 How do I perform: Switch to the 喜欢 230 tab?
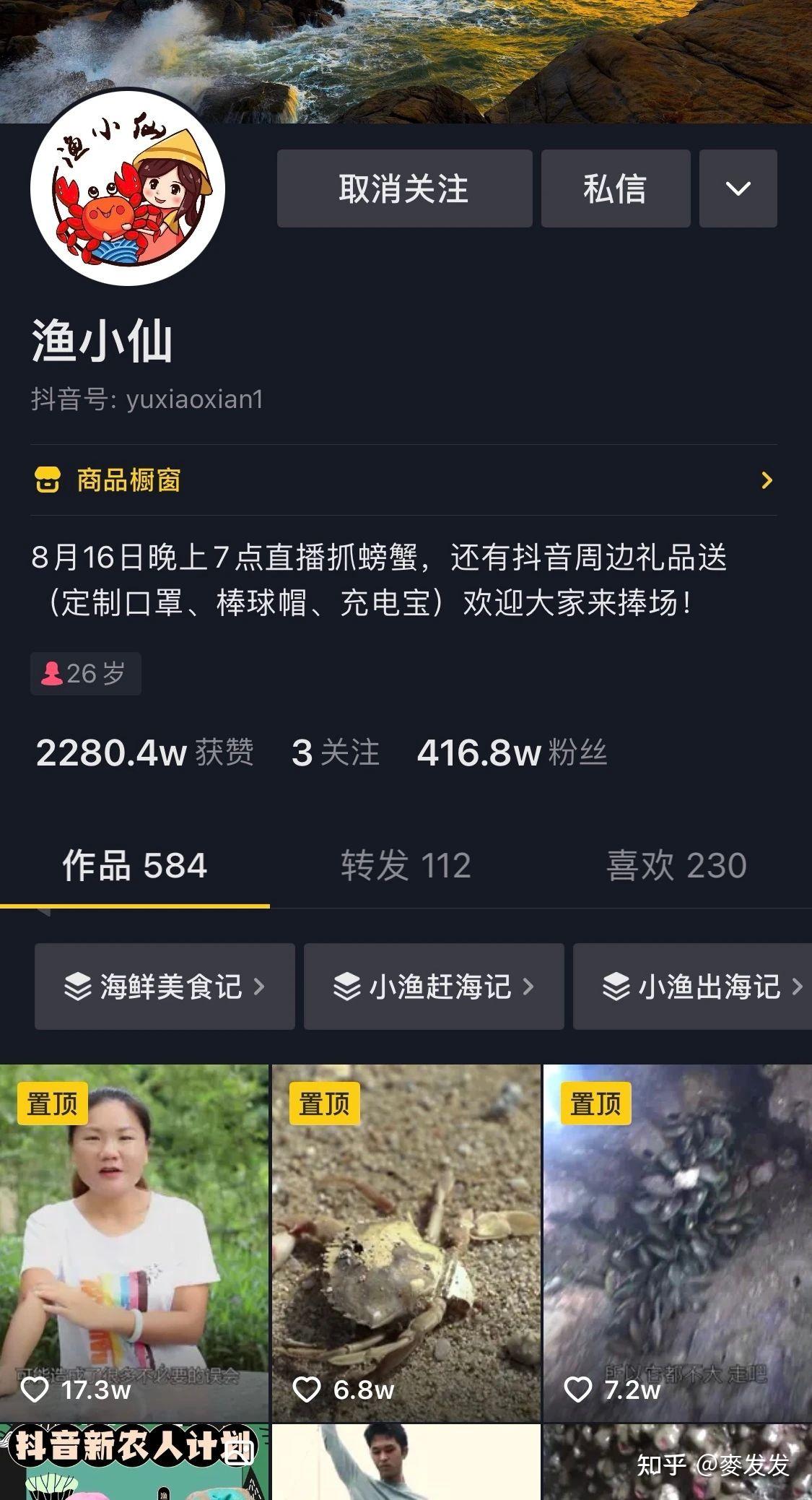point(676,865)
